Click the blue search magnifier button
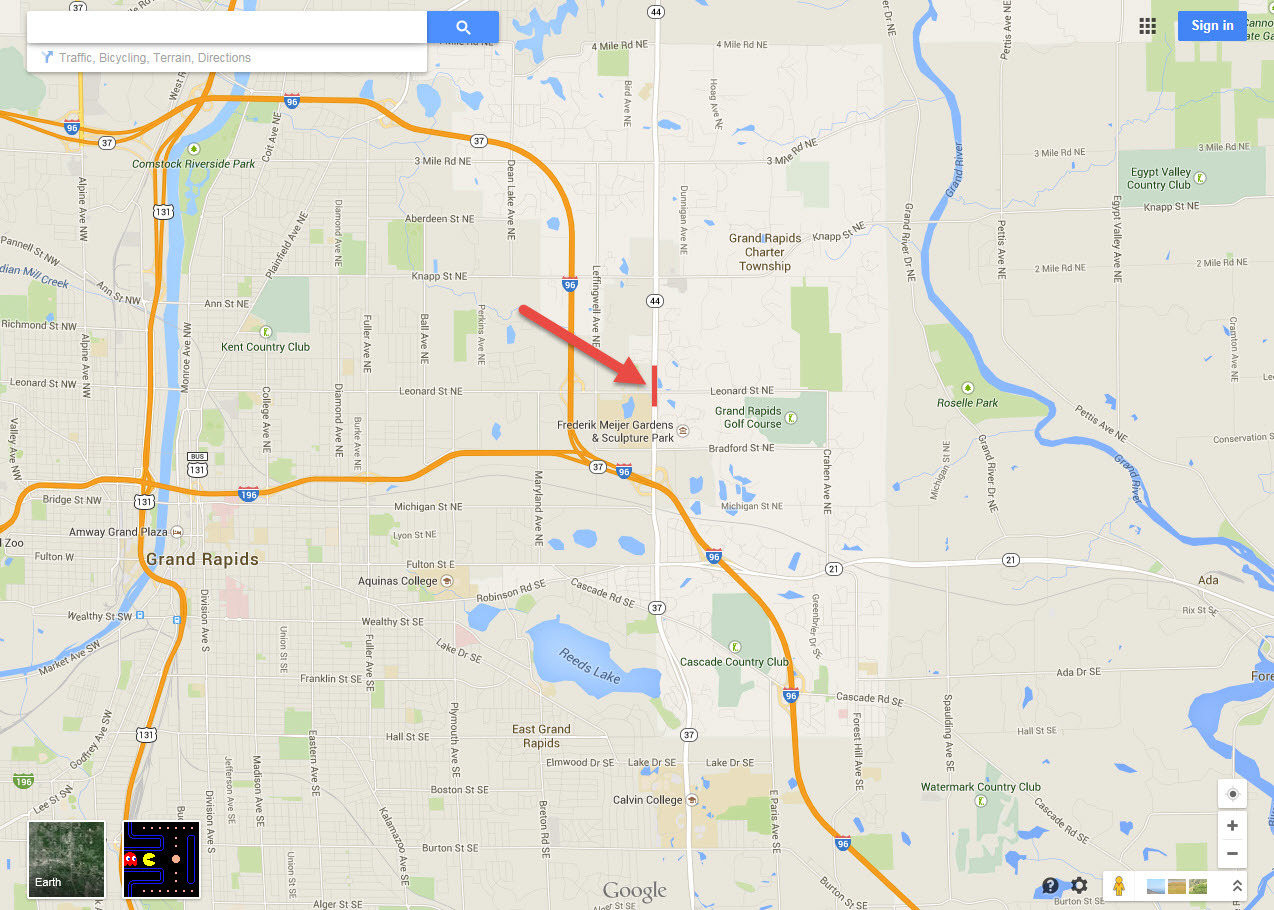 463,27
